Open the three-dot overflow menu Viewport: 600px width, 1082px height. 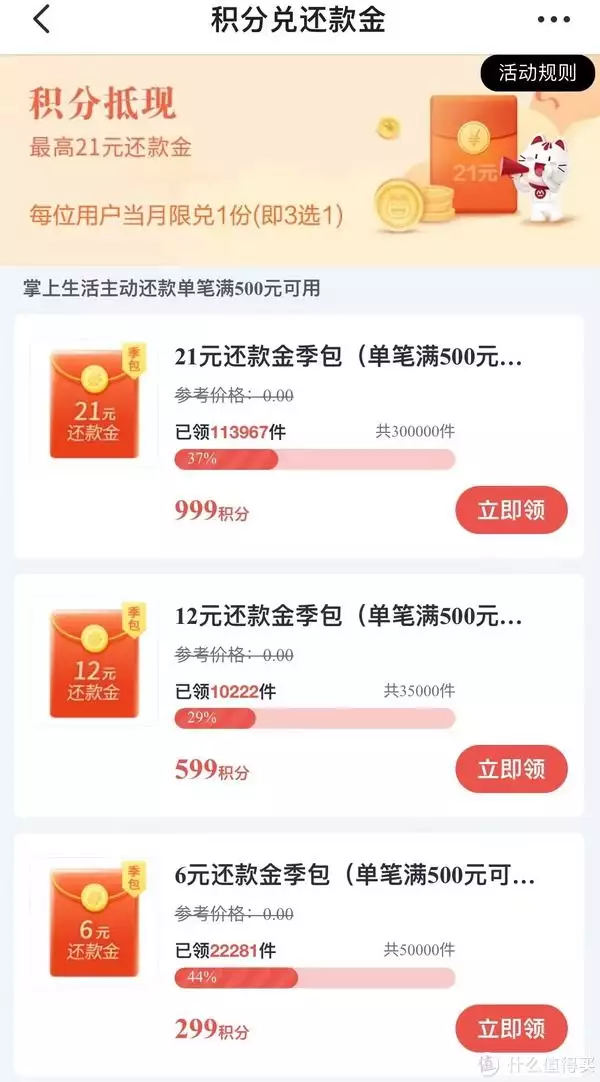[x=554, y=19]
